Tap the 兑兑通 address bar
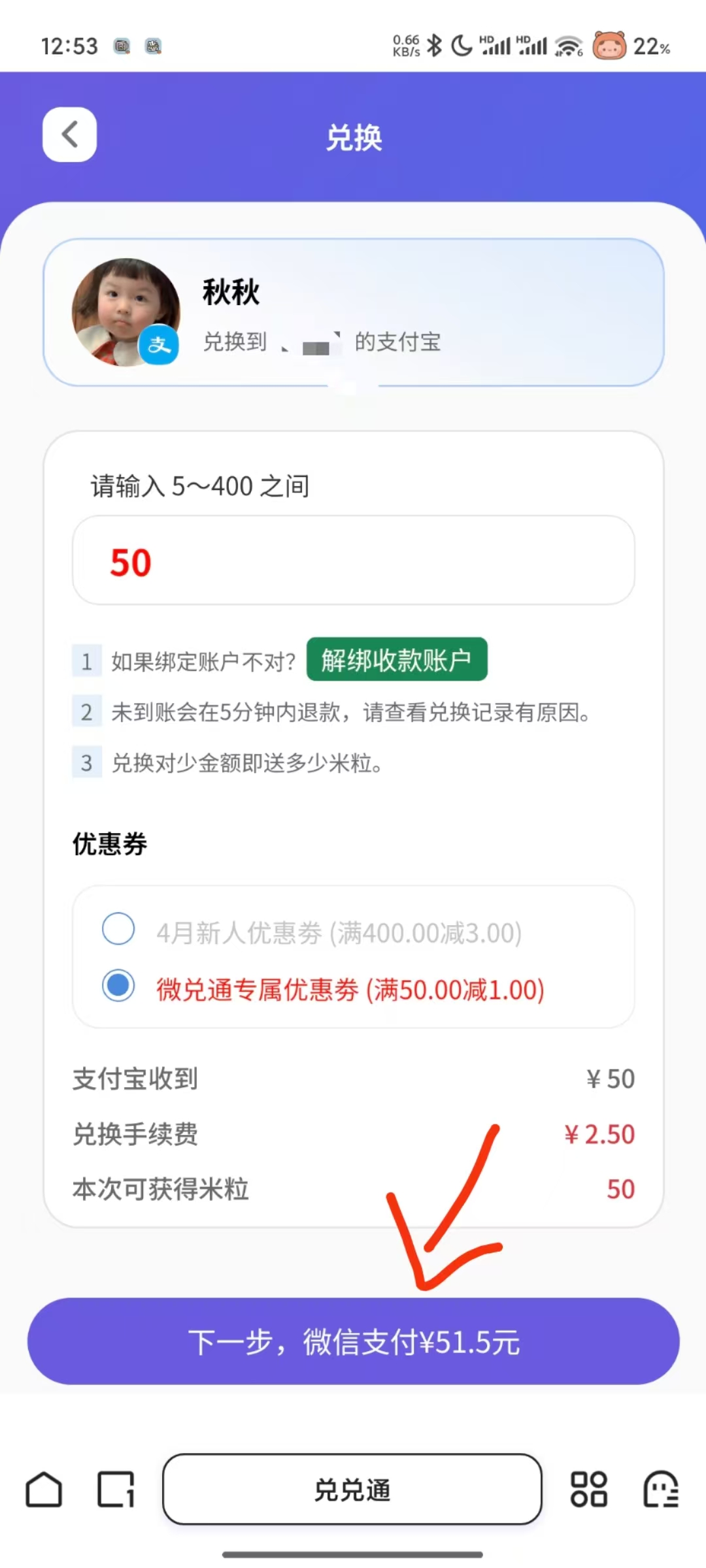This screenshot has height=1568, width=706. pos(352,1490)
